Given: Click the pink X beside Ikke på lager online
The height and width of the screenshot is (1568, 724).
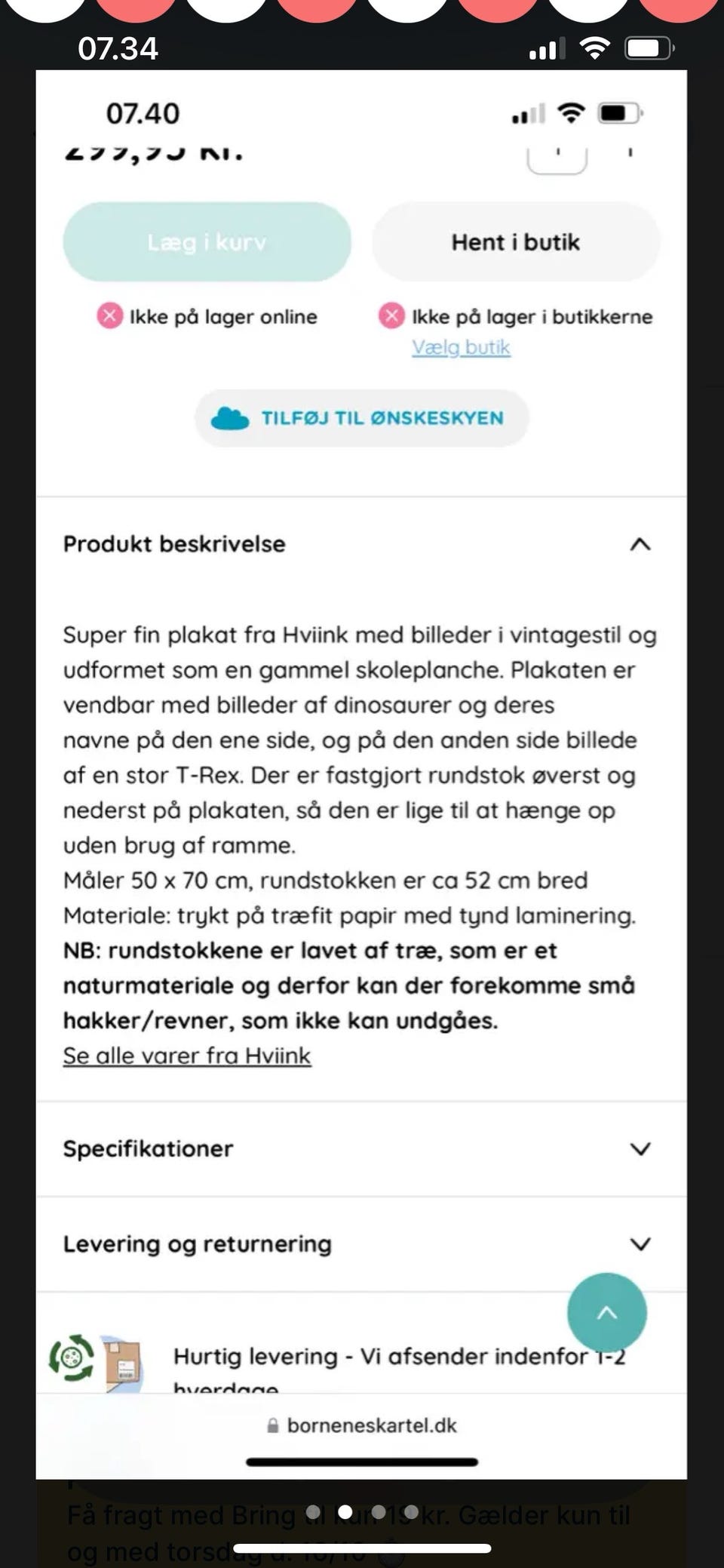Looking at the screenshot, I should coord(109,316).
